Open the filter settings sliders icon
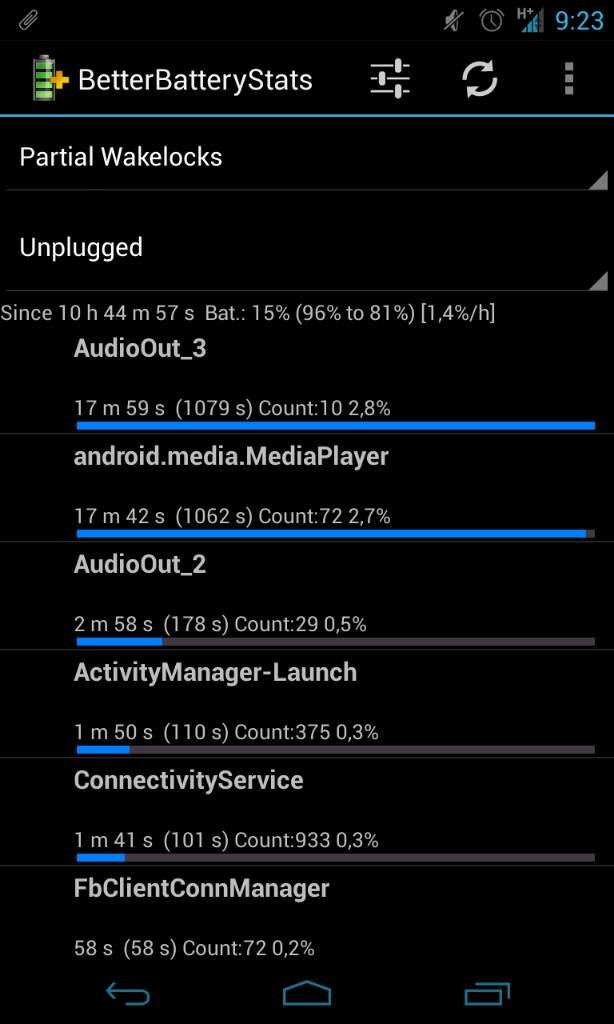This screenshot has width=614, height=1024. [x=390, y=79]
